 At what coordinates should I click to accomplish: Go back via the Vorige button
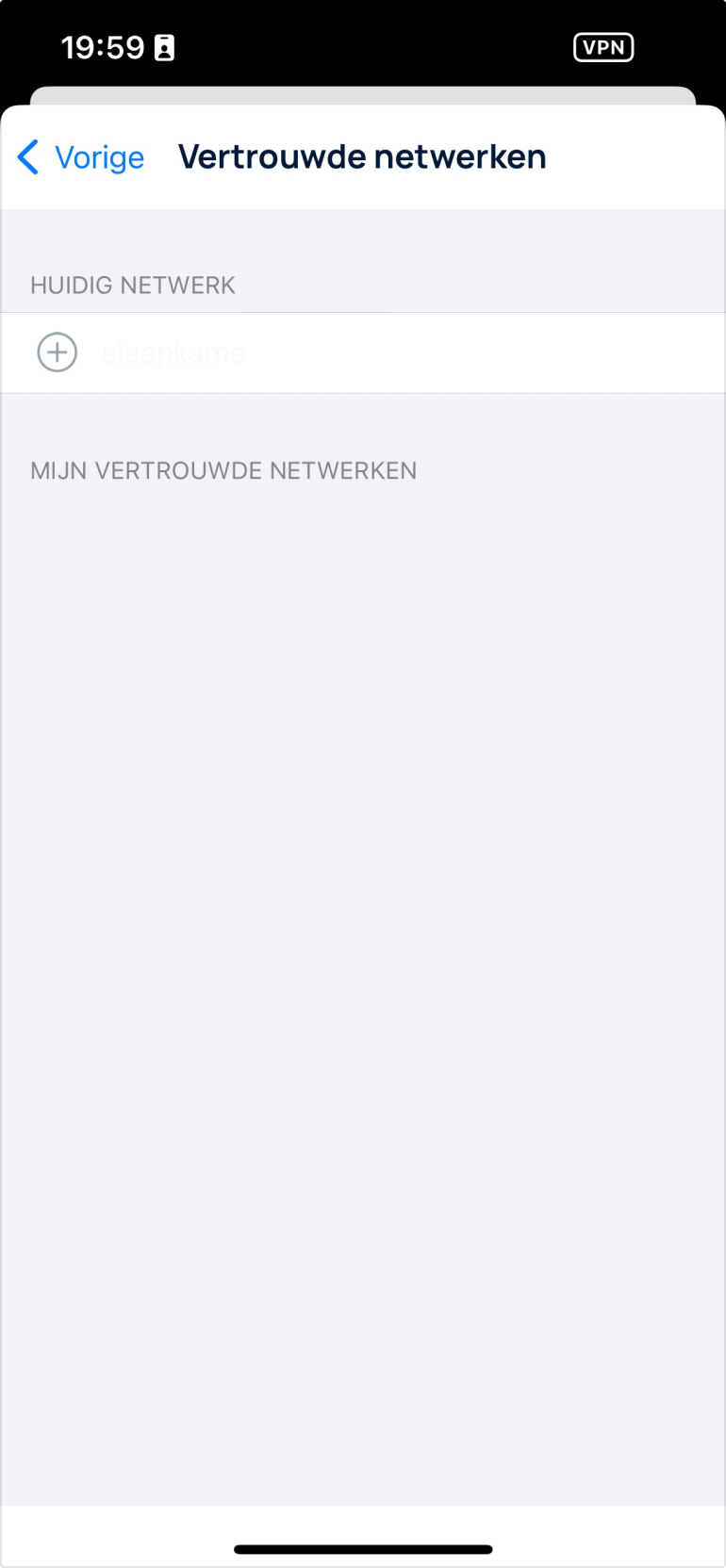[81, 157]
